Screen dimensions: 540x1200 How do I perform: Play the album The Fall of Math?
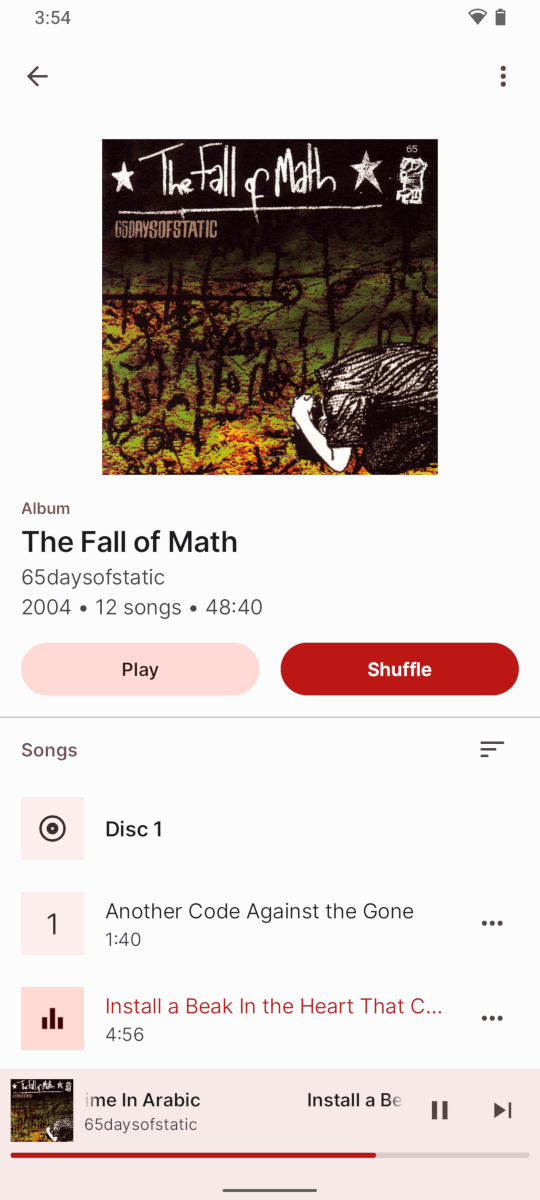pyautogui.click(x=140, y=669)
